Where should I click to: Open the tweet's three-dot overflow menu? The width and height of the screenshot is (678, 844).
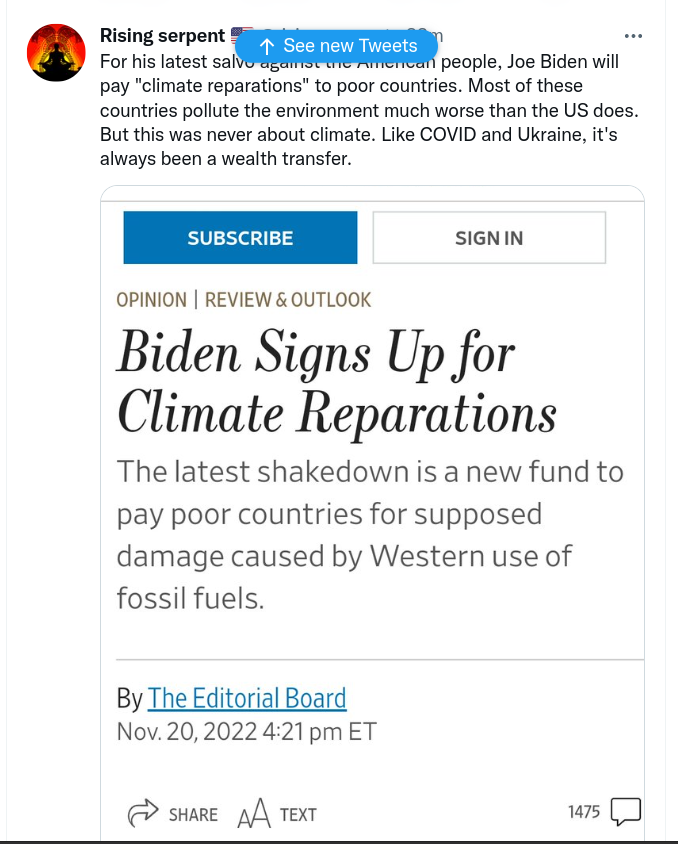point(633,36)
